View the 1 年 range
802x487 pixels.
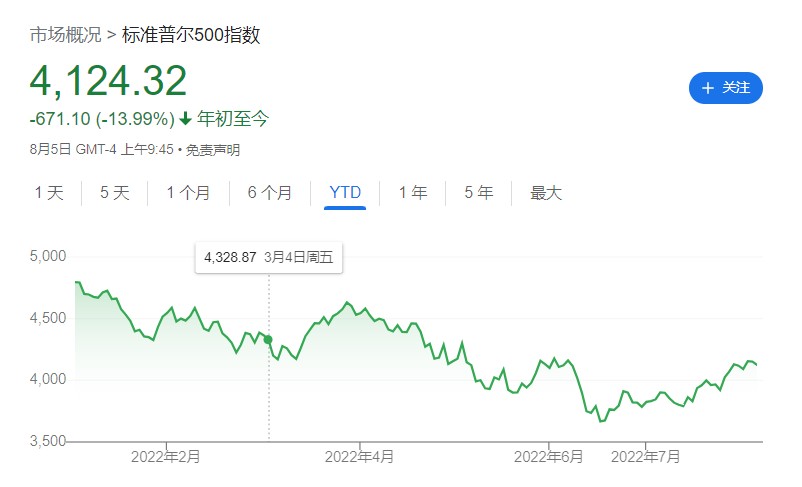tap(413, 193)
